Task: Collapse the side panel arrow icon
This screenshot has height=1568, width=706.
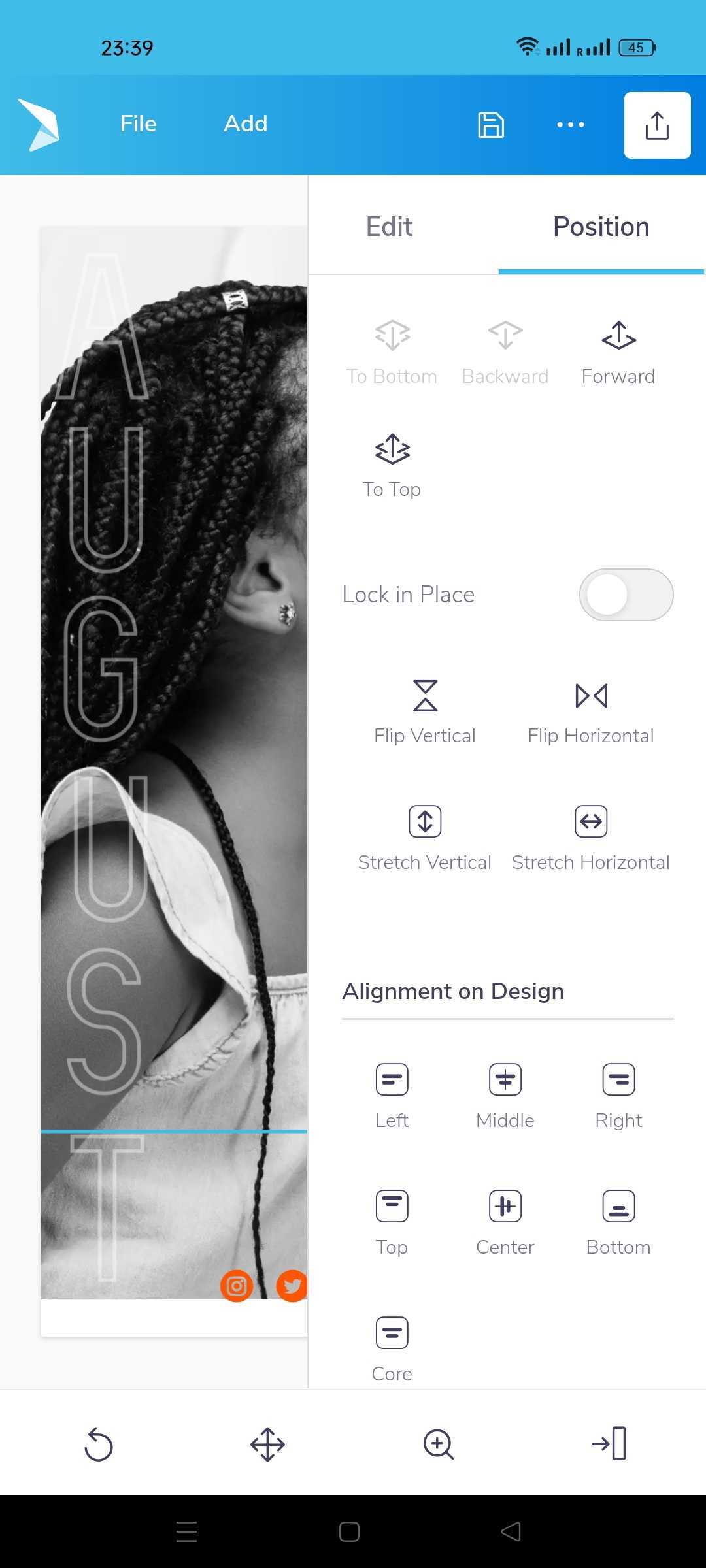Action: 609,1444
